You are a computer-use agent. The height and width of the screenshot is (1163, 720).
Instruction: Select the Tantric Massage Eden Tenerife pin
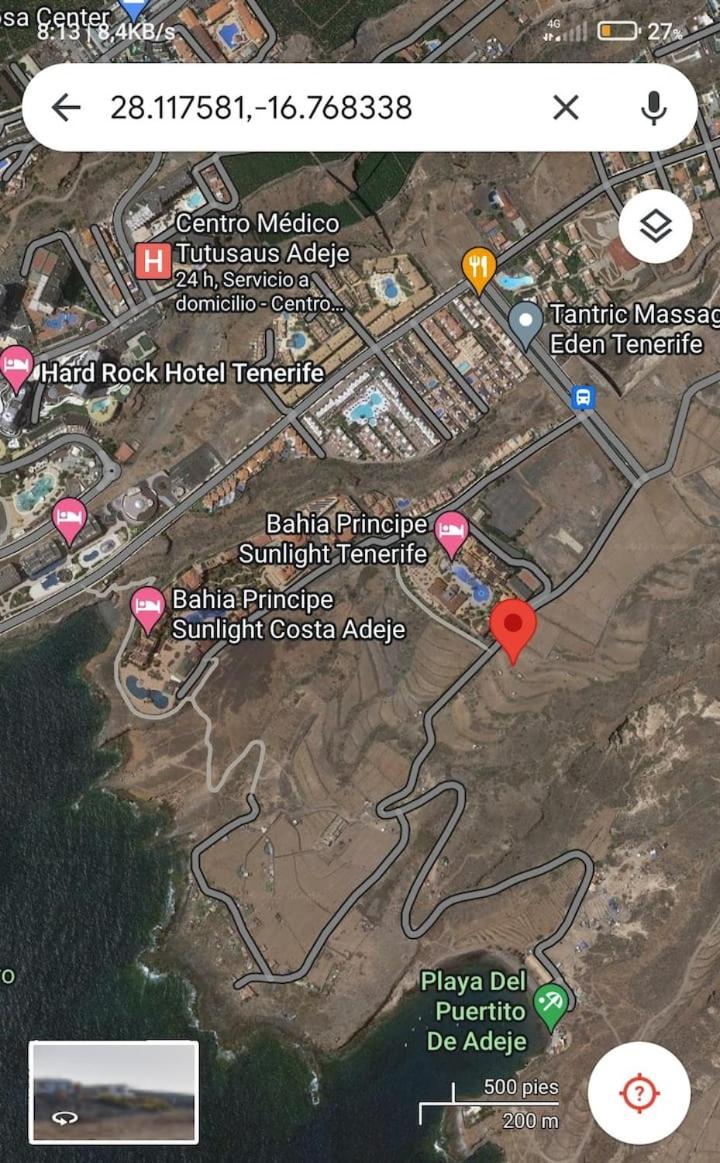[526, 325]
